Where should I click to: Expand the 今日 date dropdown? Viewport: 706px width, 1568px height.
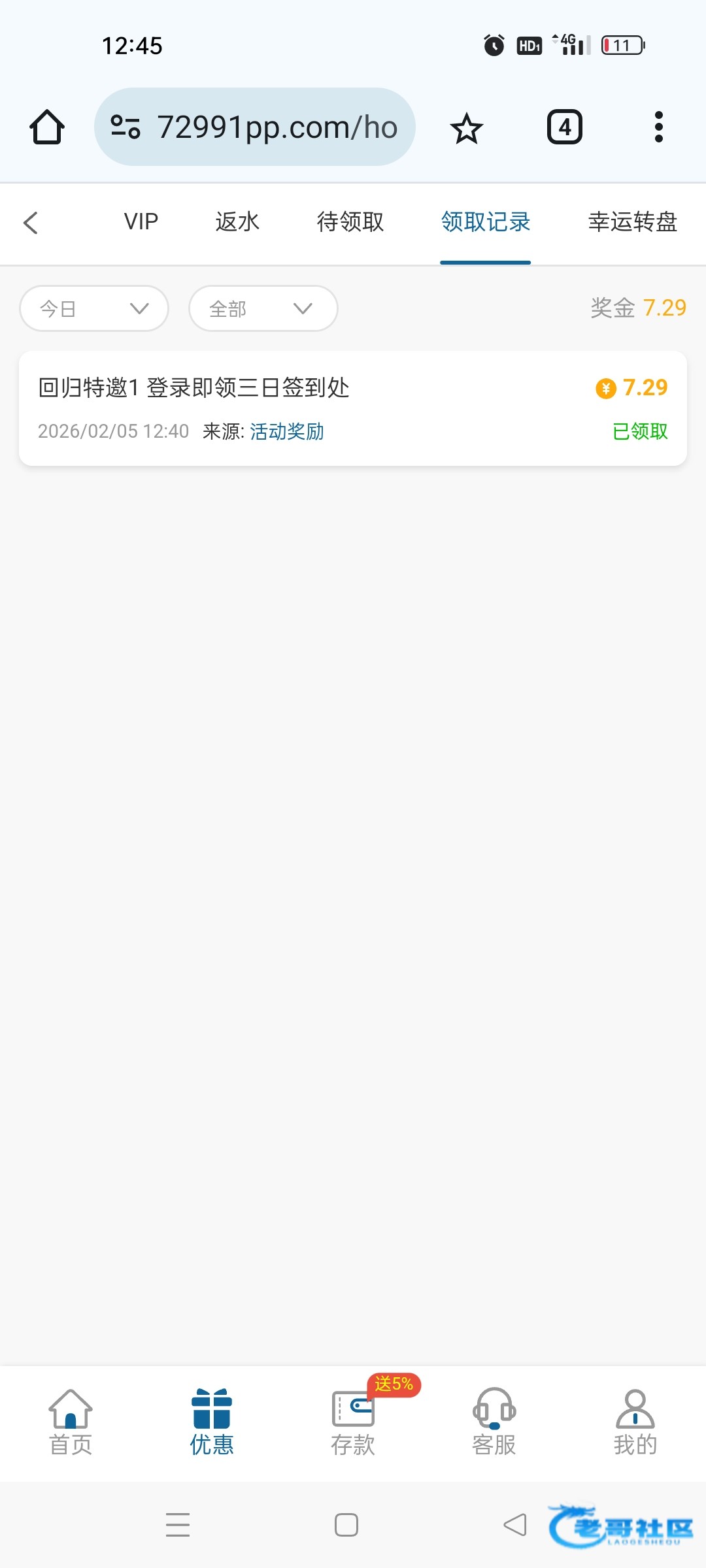point(94,308)
